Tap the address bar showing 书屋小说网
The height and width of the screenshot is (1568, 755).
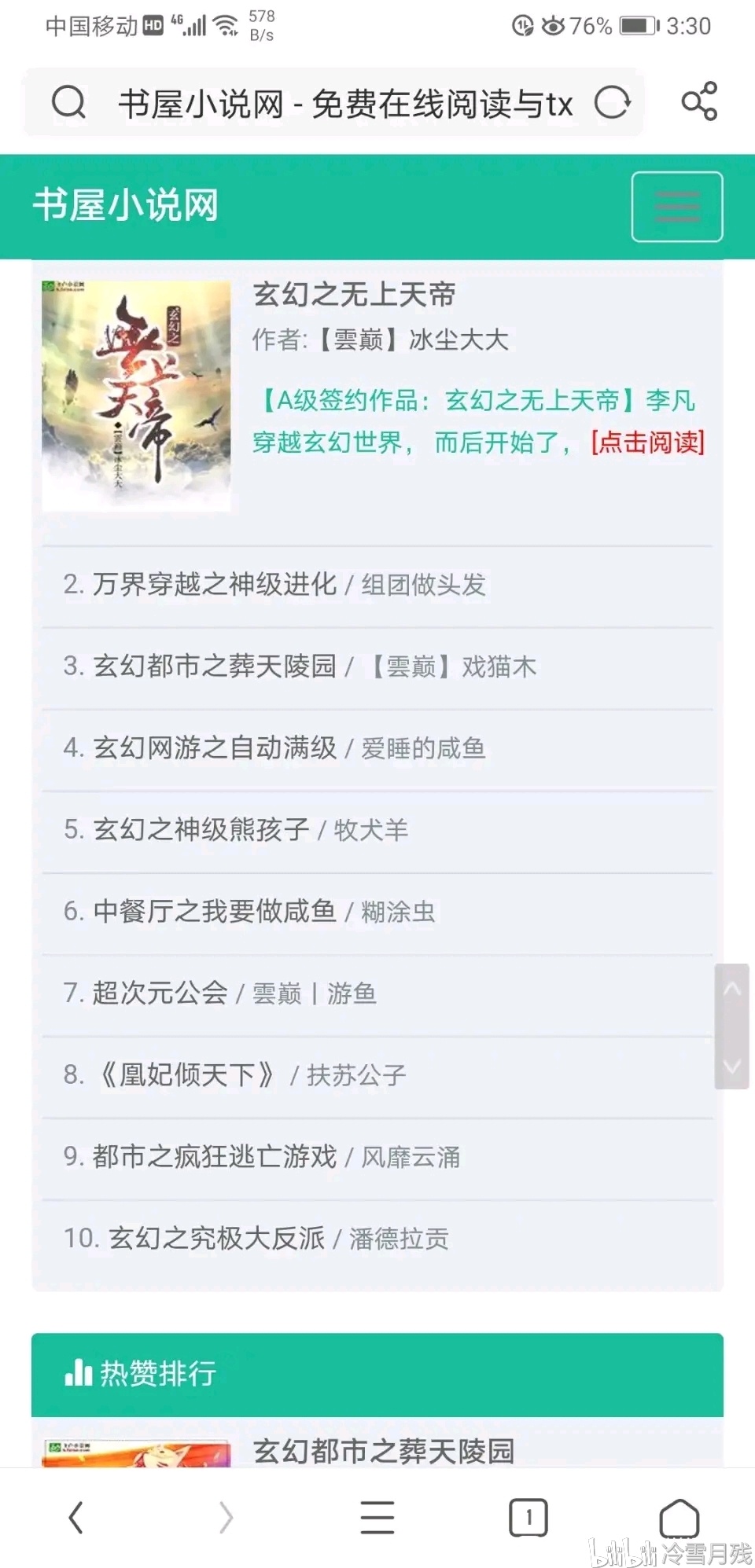pyautogui.click(x=344, y=104)
